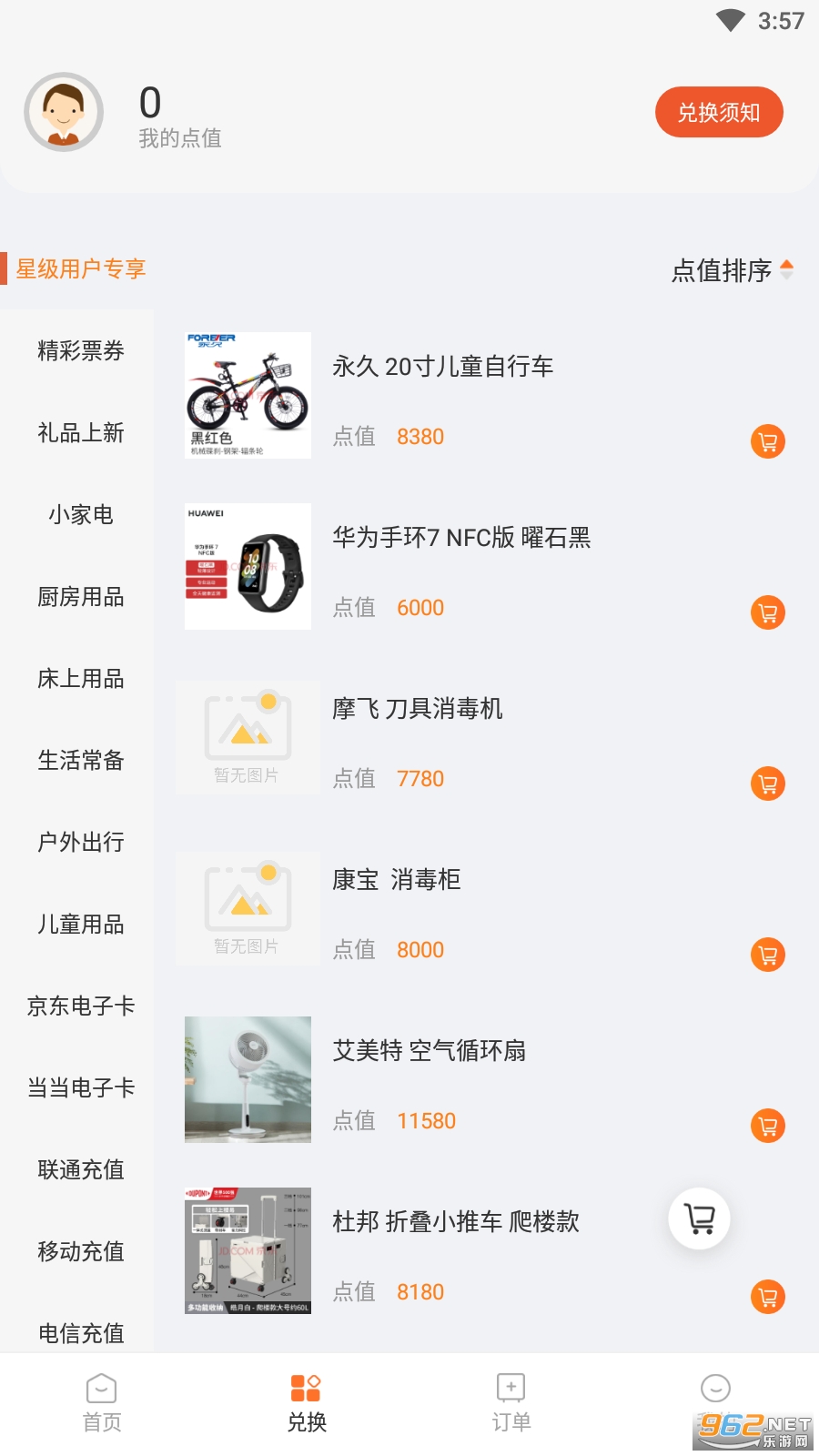Add 康宝 消毒柜 to the cart
The image size is (819, 1456).
click(767, 955)
